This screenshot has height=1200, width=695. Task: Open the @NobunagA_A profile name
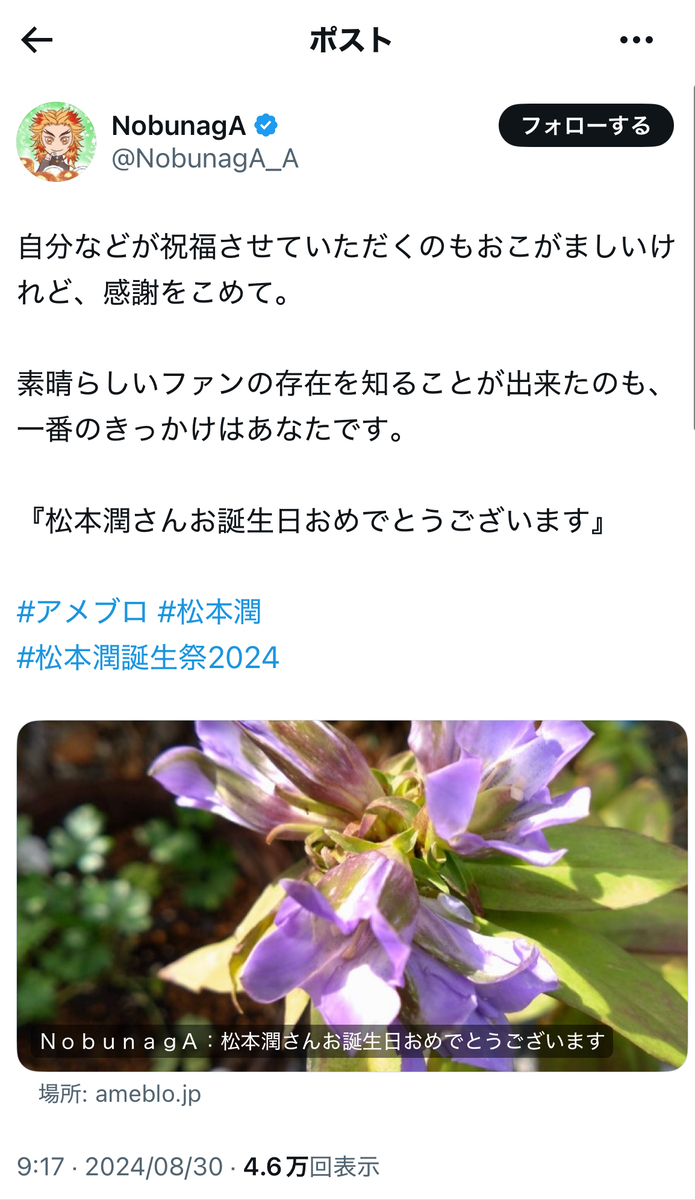tap(204, 159)
